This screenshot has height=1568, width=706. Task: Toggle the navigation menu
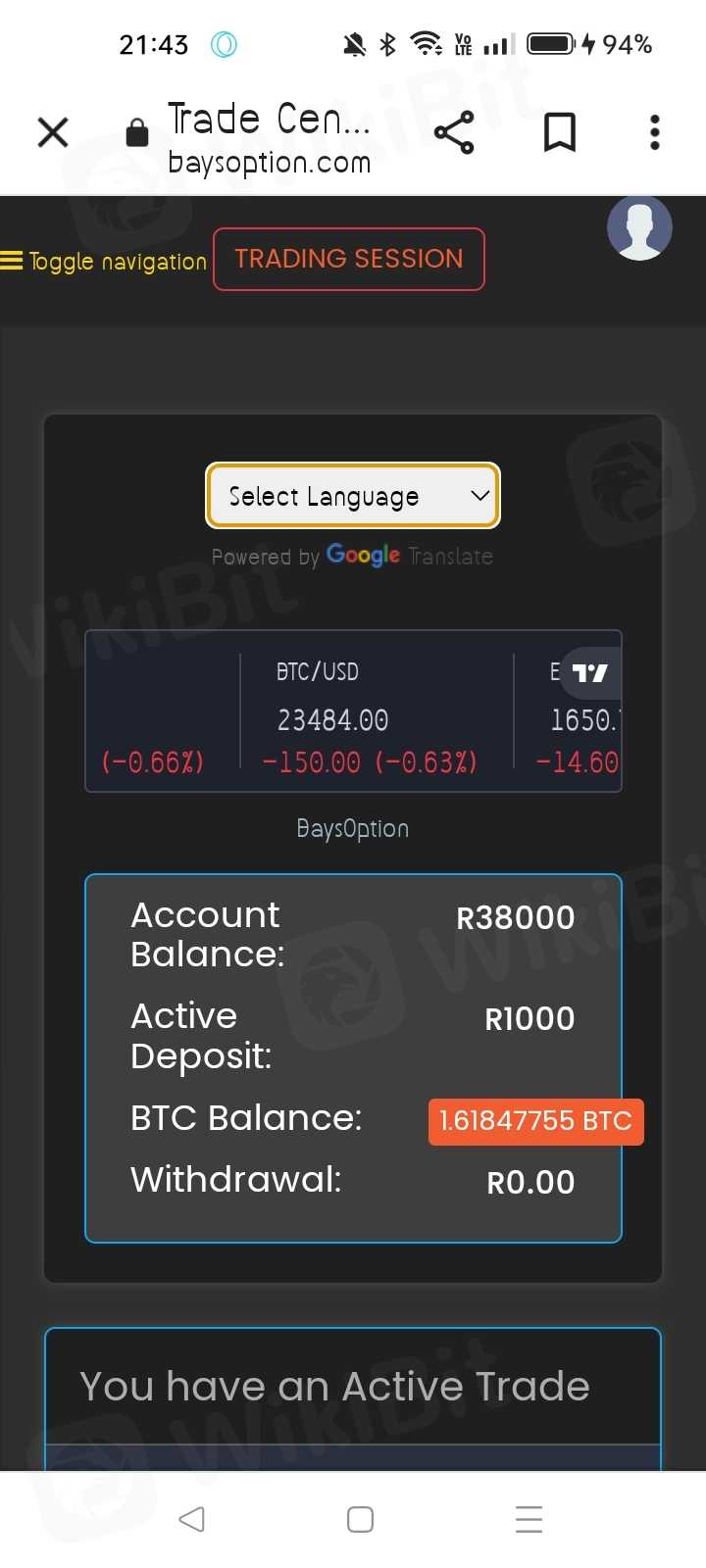click(x=104, y=261)
